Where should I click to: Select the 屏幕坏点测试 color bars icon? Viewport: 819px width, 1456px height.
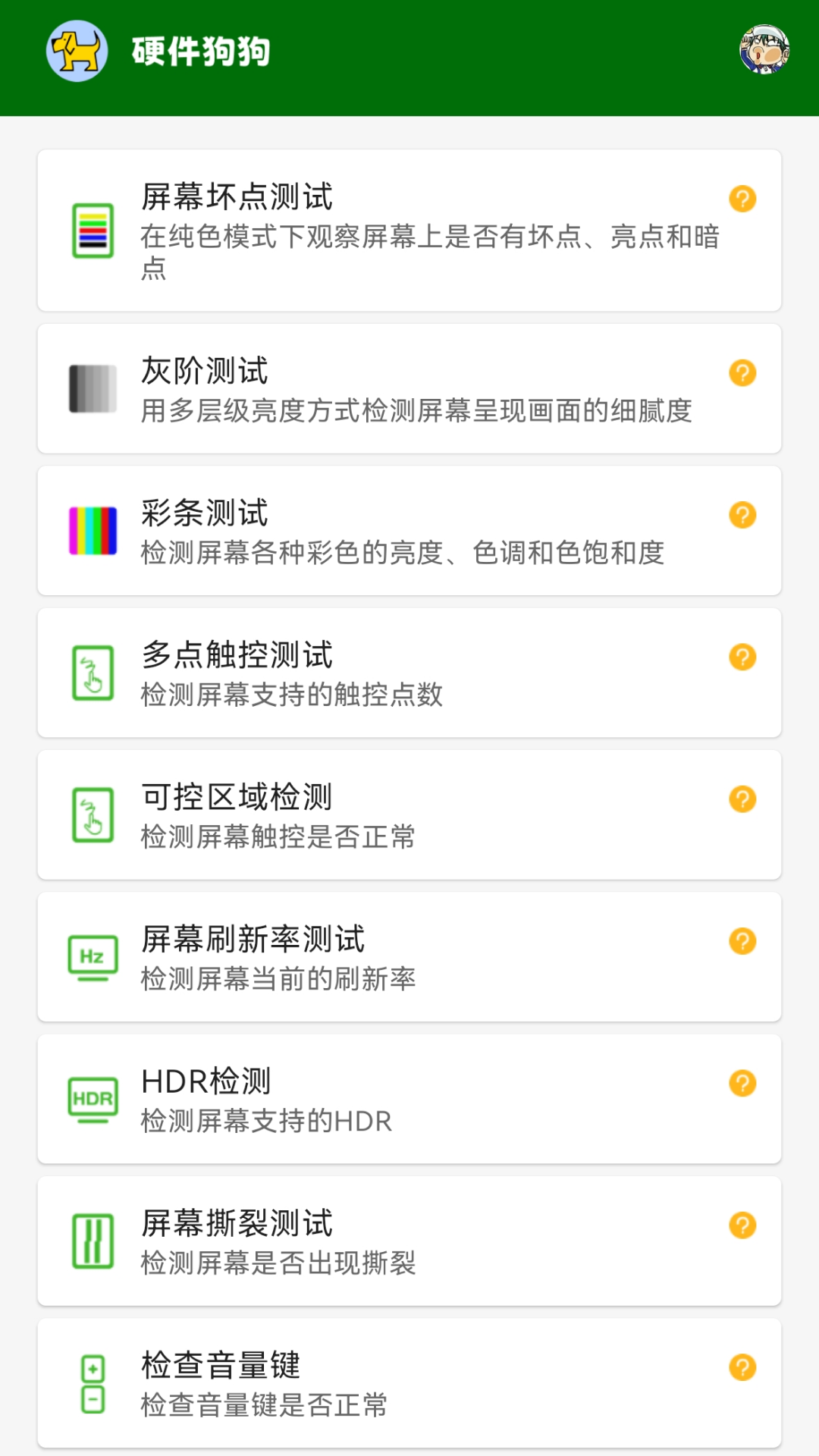pos(92,232)
